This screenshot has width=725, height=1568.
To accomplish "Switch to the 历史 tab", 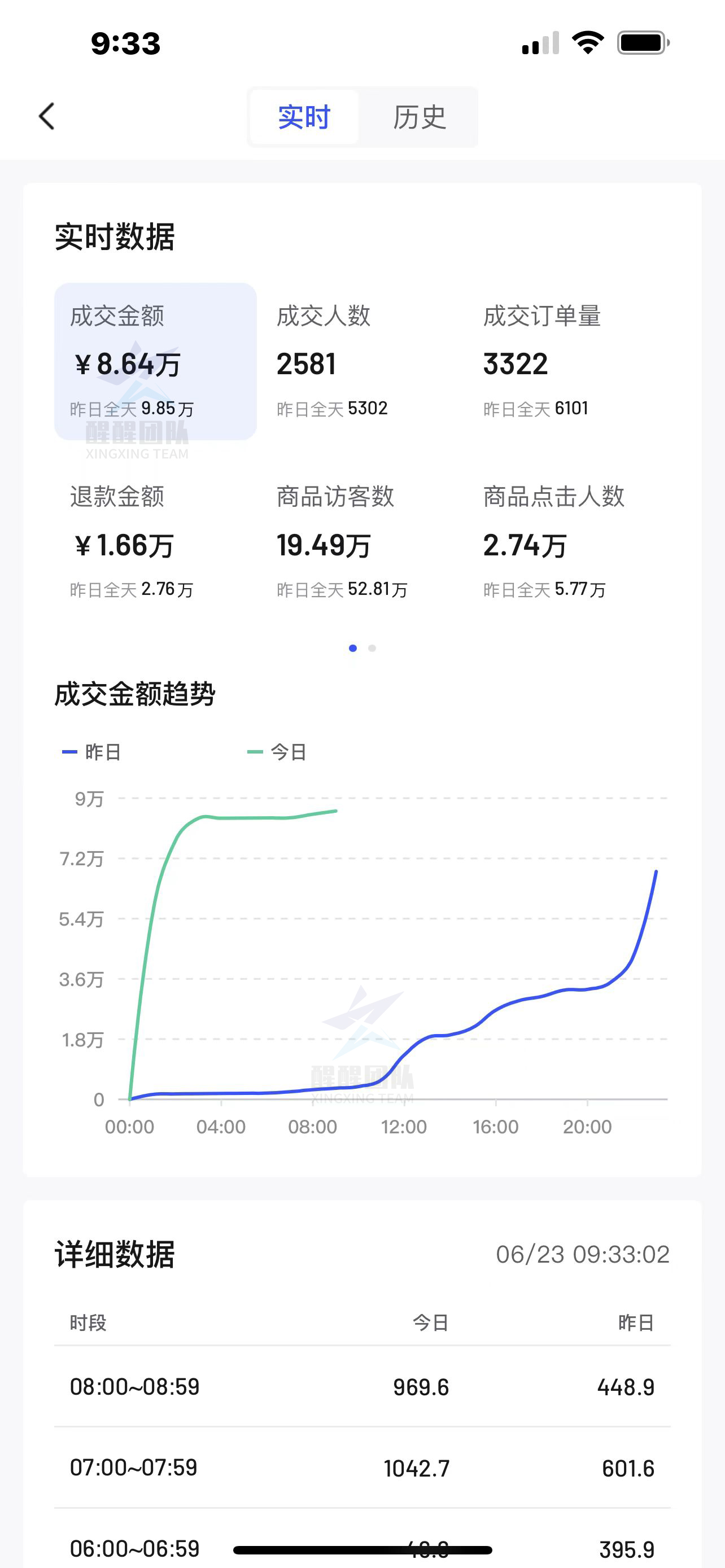I will coord(419,117).
